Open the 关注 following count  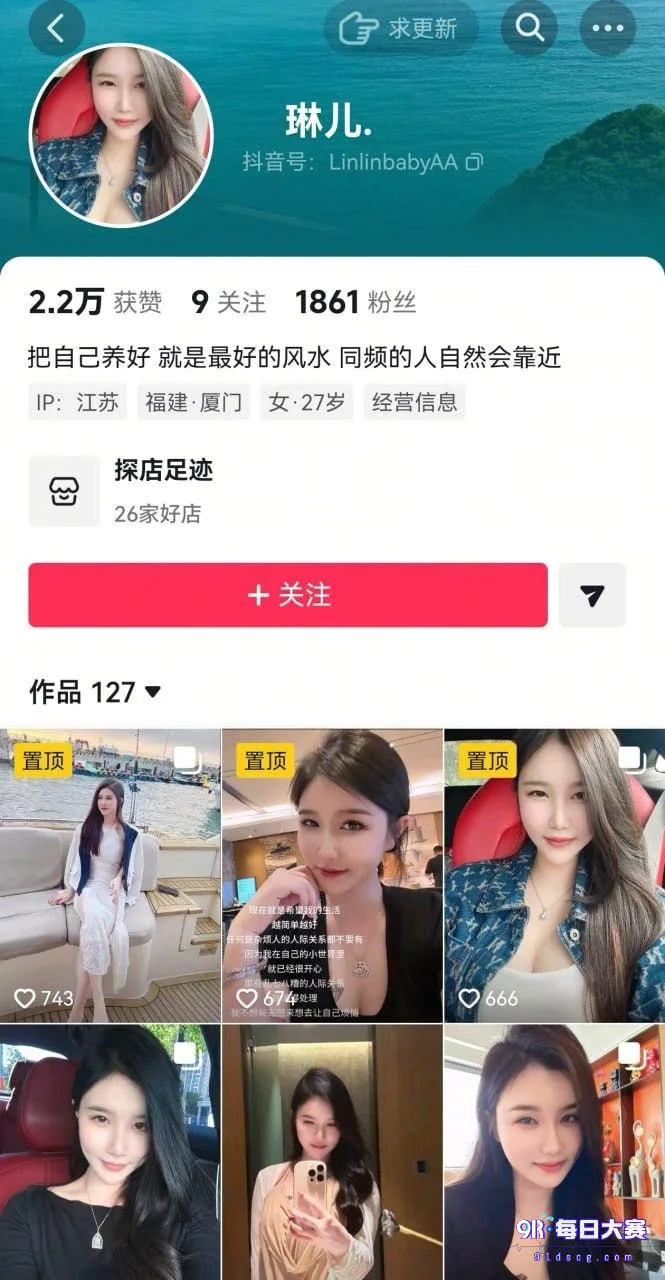point(229,302)
